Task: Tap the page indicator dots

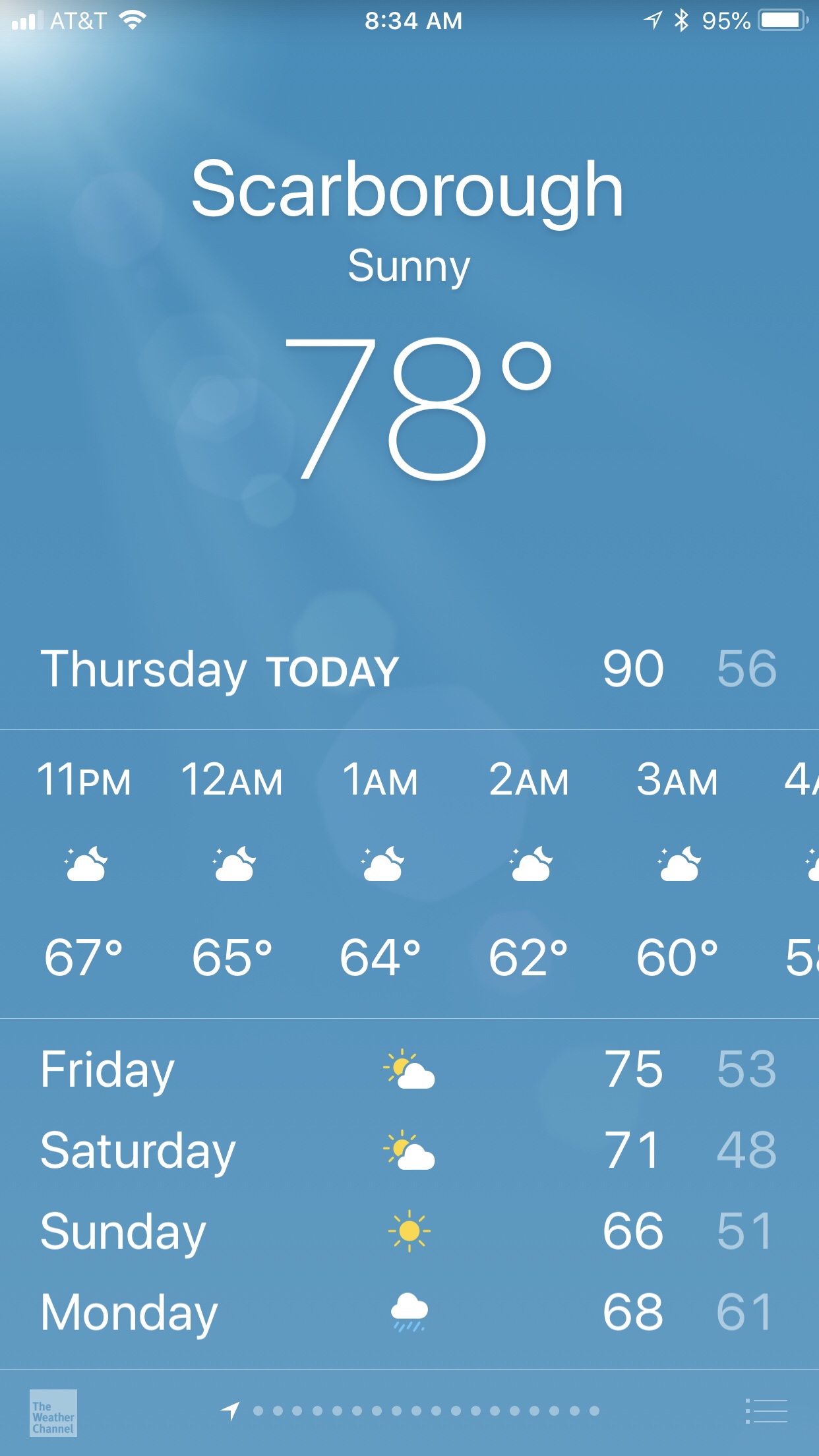Action: [x=426, y=1411]
